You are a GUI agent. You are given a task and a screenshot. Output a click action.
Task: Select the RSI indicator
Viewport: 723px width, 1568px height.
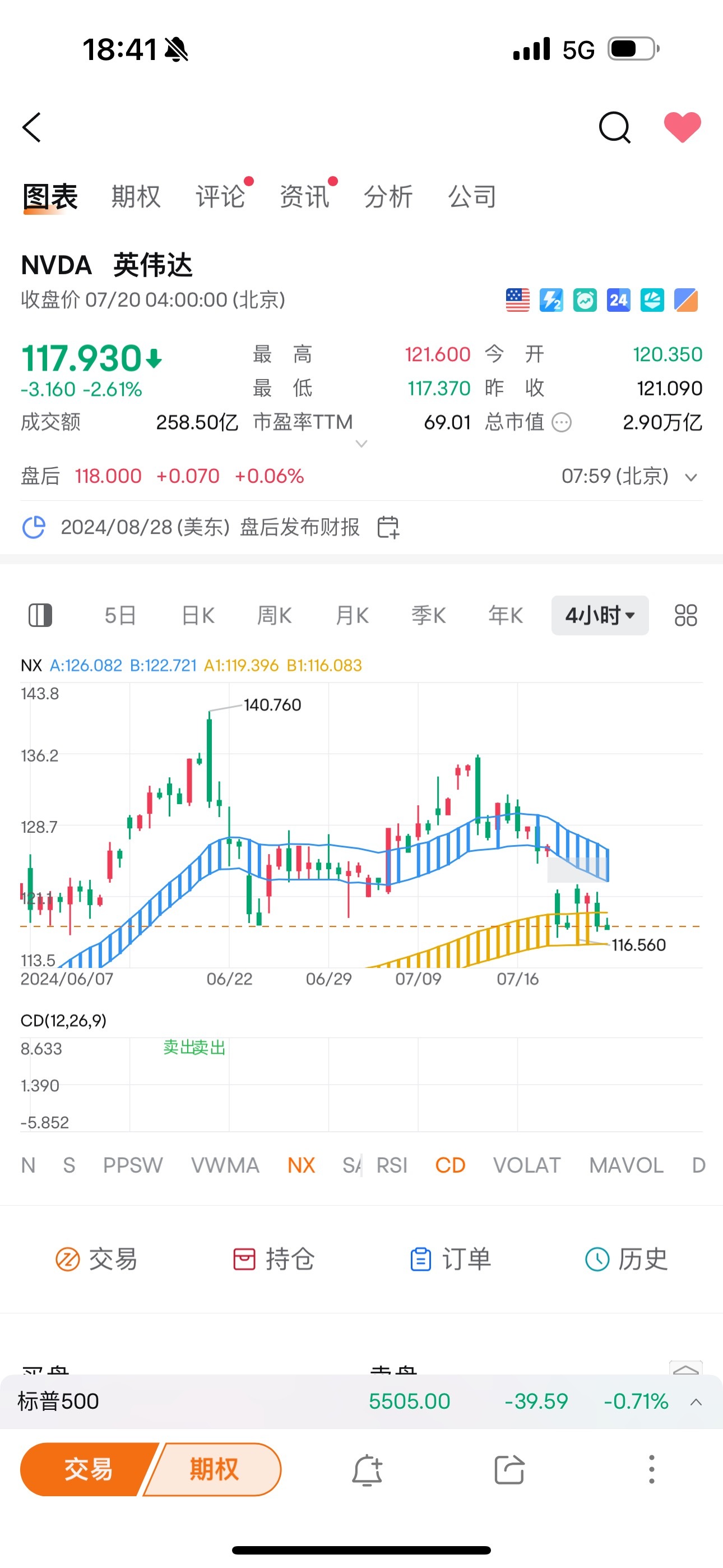[392, 1165]
